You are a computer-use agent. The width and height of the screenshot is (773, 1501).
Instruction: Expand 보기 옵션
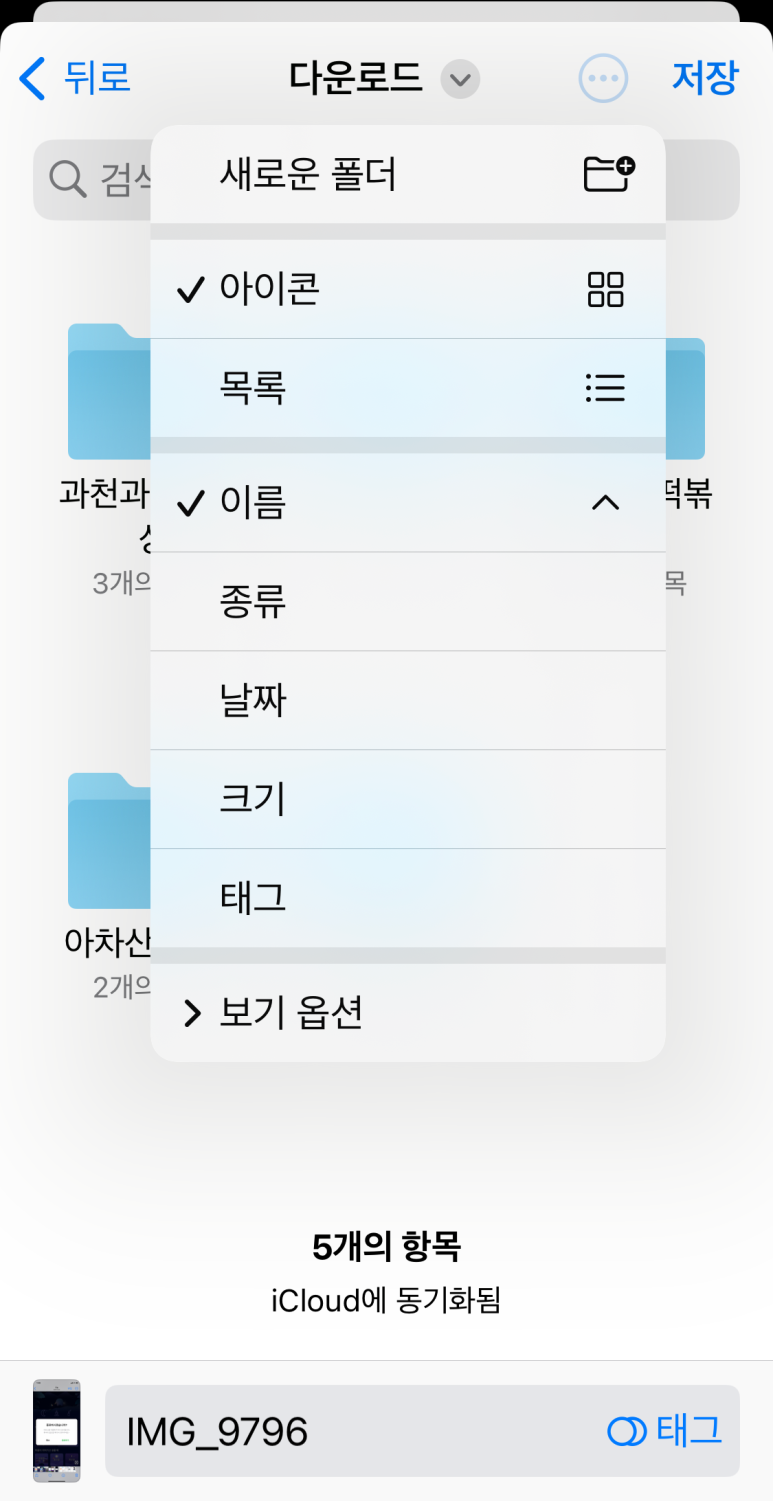click(408, 1013)
